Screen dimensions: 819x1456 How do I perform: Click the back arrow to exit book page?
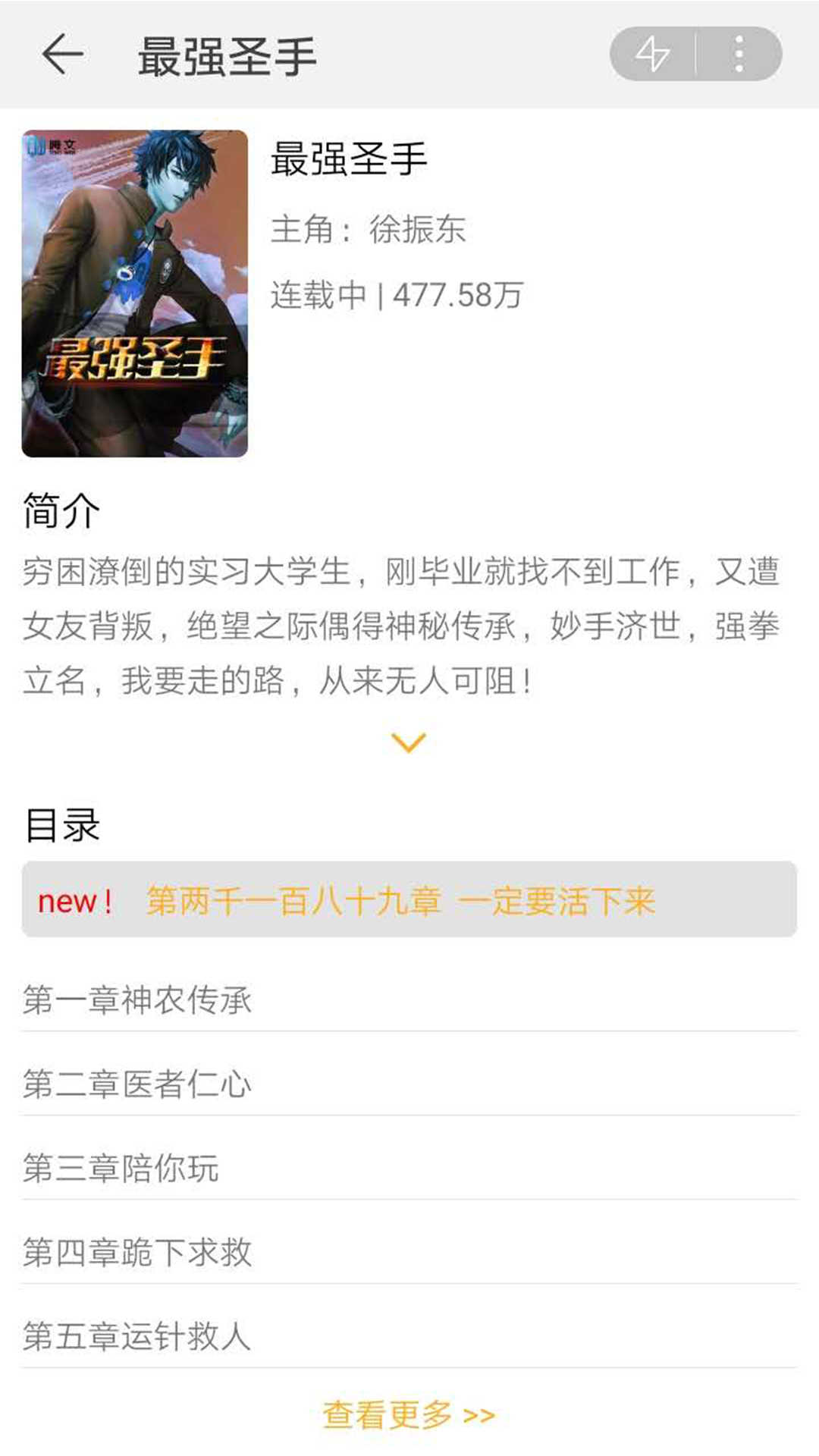pos(62,53)
